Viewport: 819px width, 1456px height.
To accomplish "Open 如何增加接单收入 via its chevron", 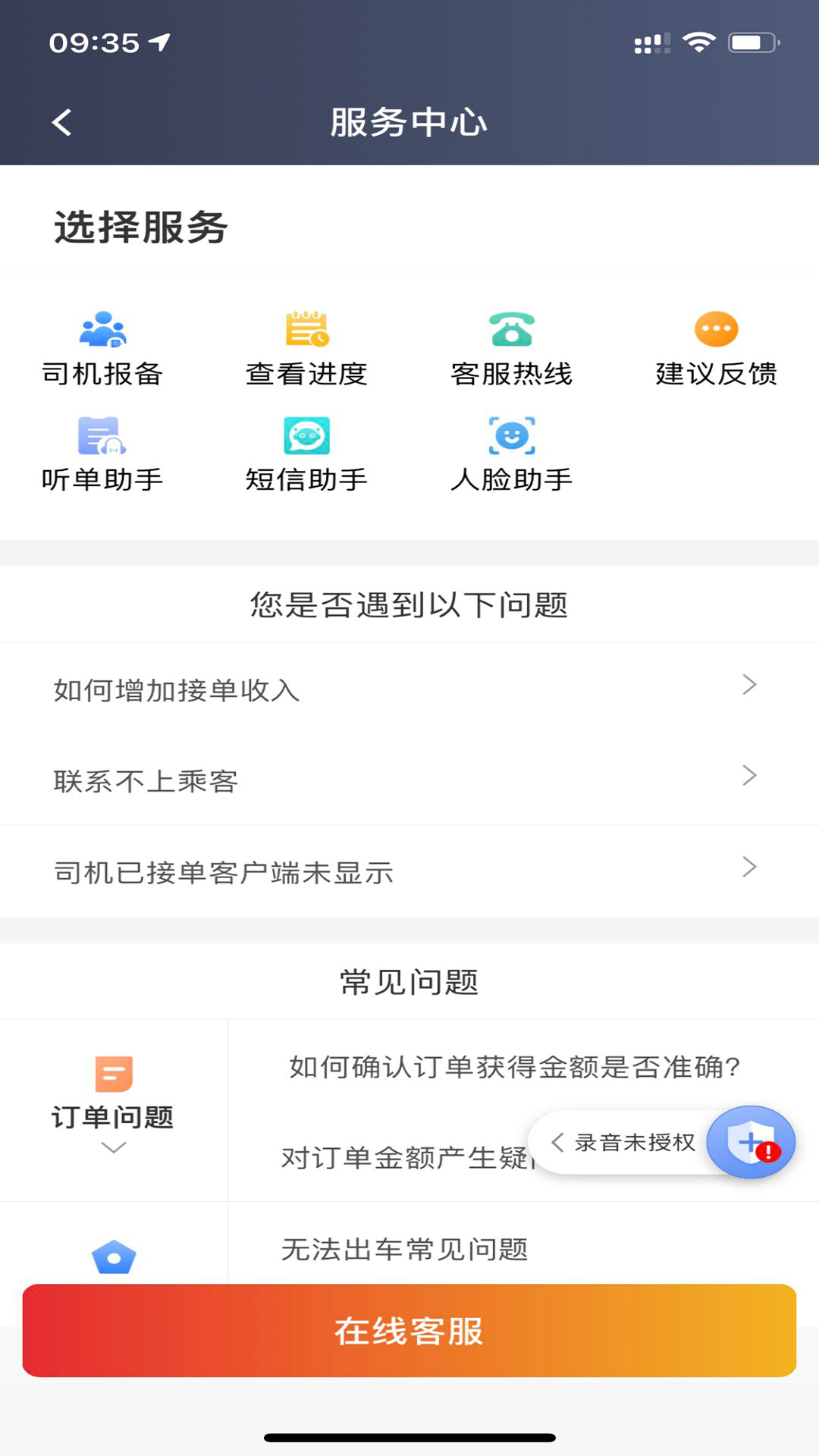I will point(749,685).
